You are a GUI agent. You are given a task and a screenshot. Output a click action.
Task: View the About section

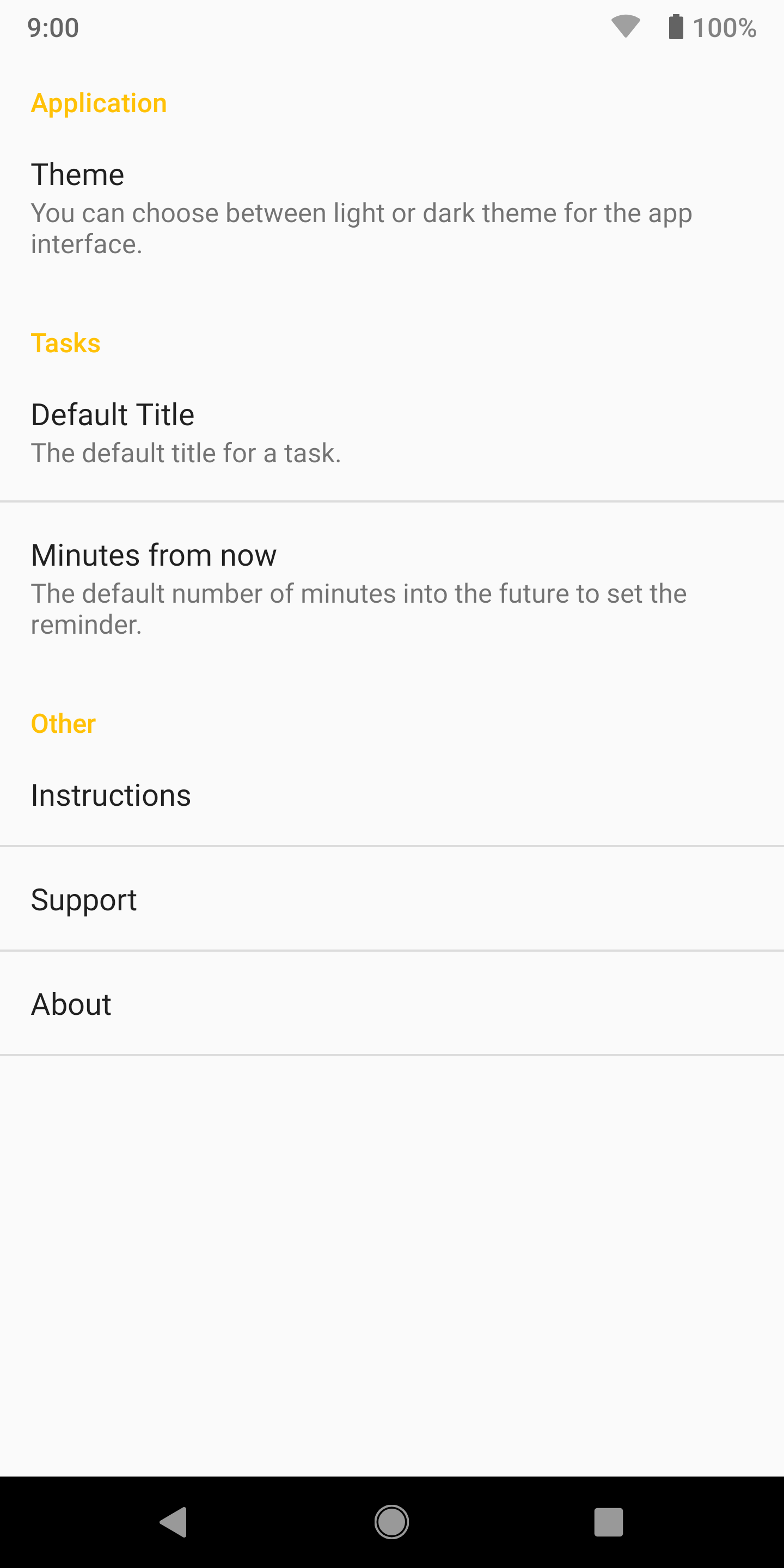392,1004
